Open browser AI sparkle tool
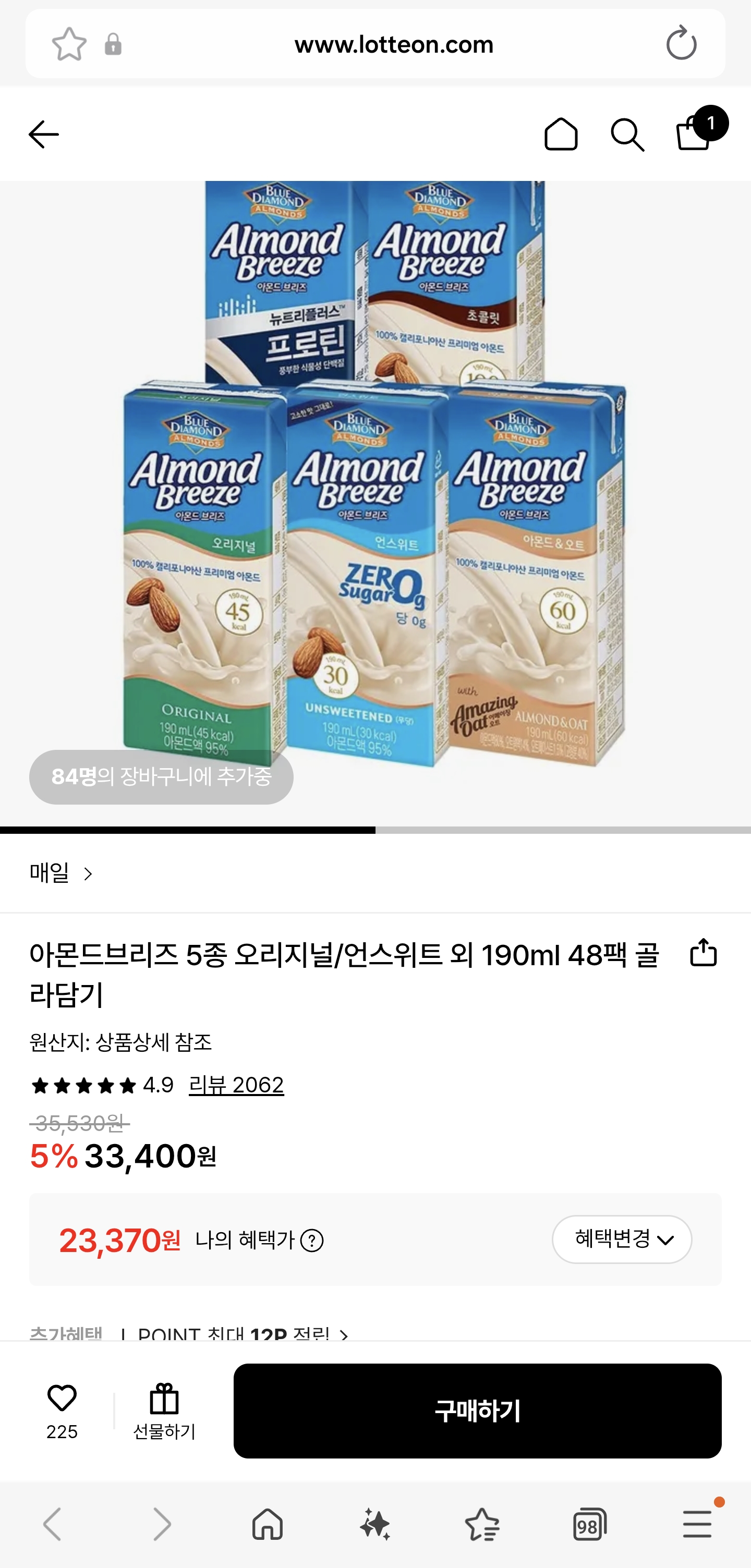Screen dimensions: 751x1568 pos(375,1524)
